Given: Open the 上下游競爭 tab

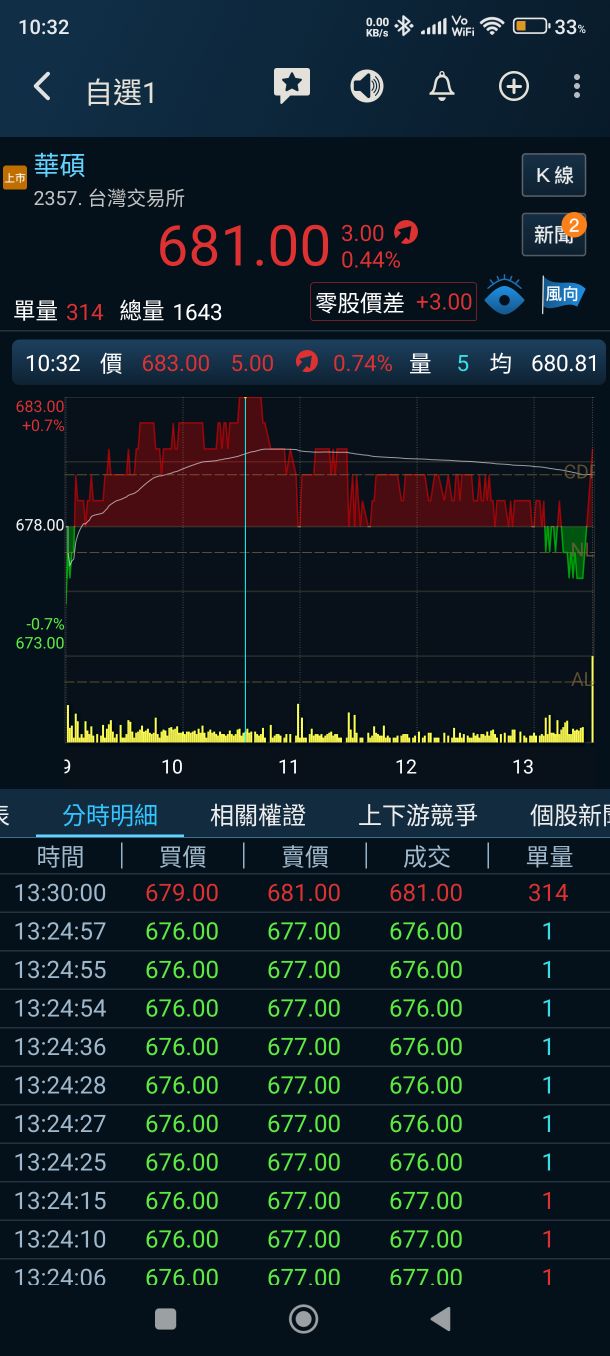Looking at the screenshot, I should [x=417, y=815].
